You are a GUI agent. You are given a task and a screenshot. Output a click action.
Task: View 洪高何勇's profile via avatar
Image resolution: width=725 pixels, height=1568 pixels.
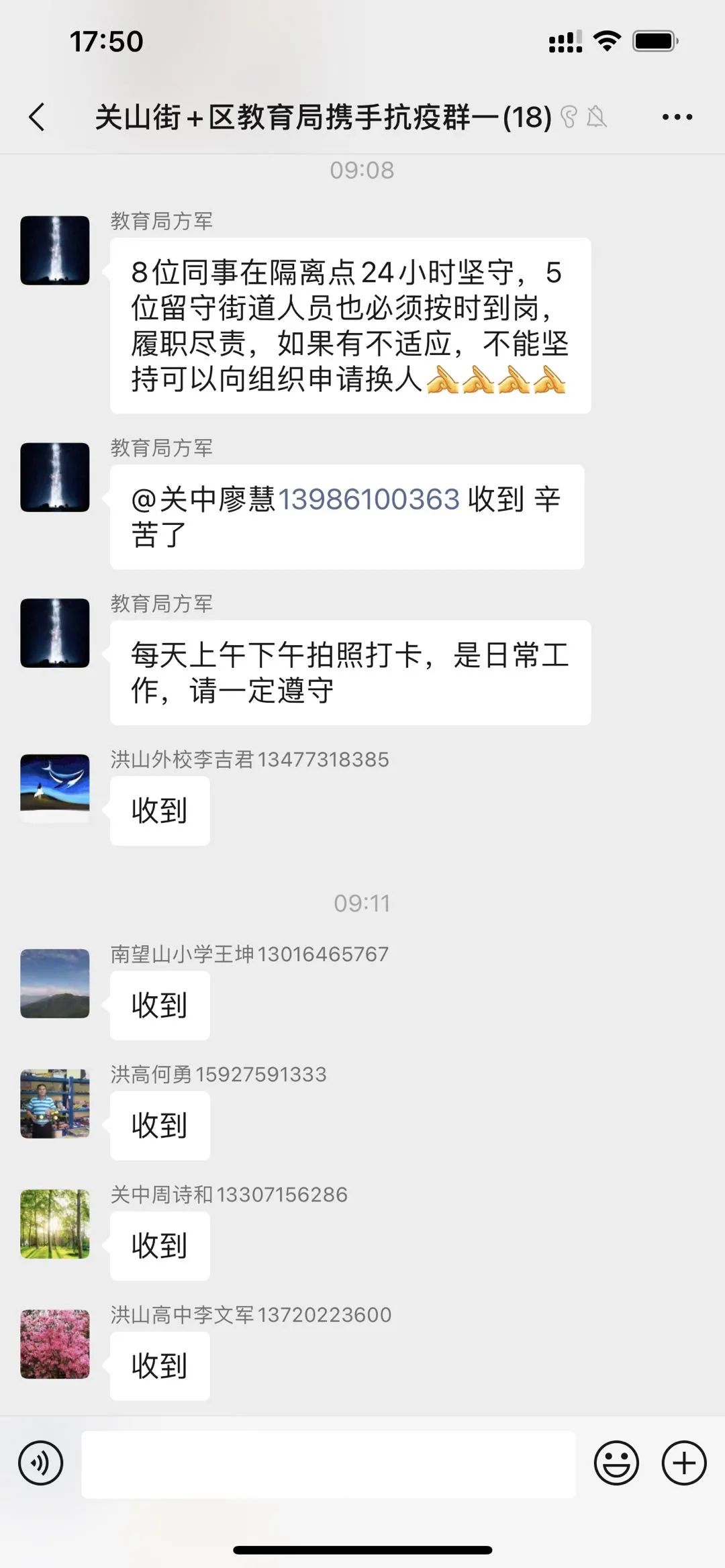(x=55, y=1103)
